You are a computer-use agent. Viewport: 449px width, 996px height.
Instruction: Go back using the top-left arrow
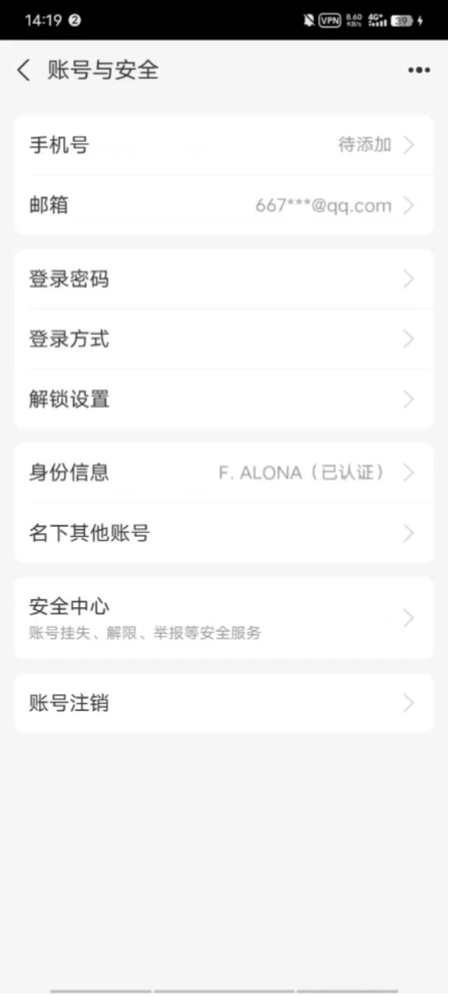(x=24, y=70)
